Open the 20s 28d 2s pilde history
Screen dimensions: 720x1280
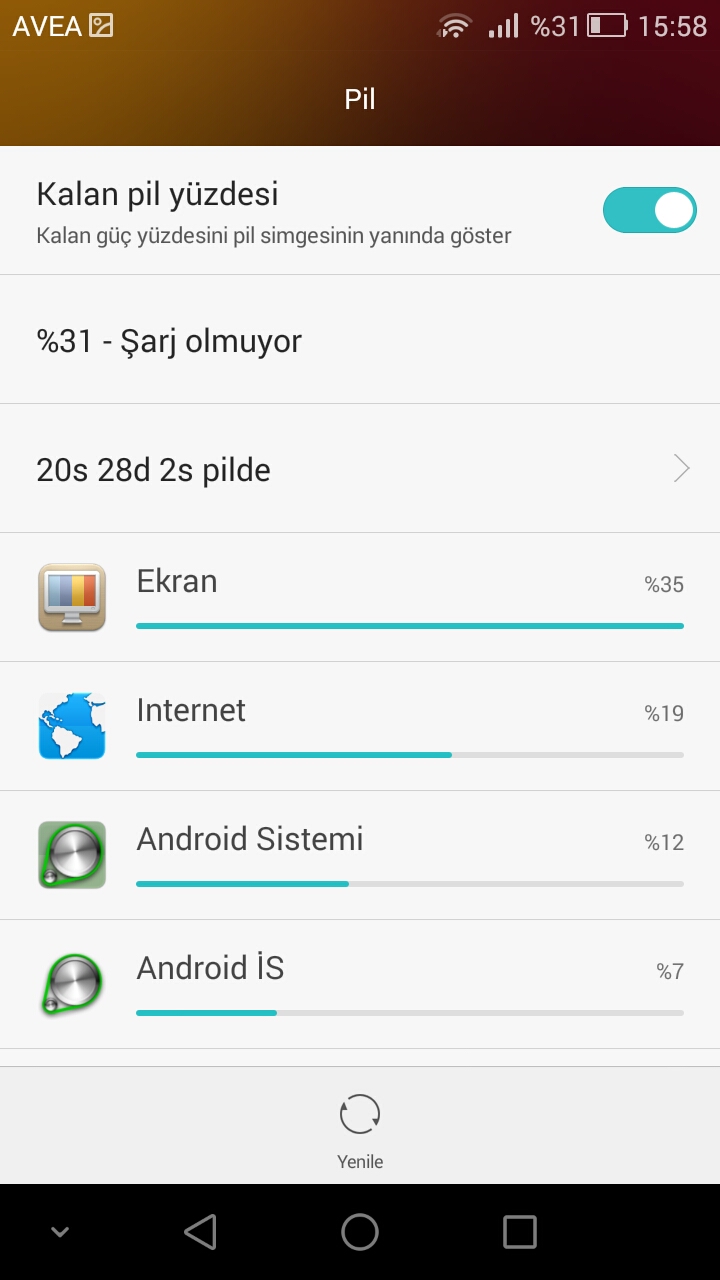tap(360, 469)
